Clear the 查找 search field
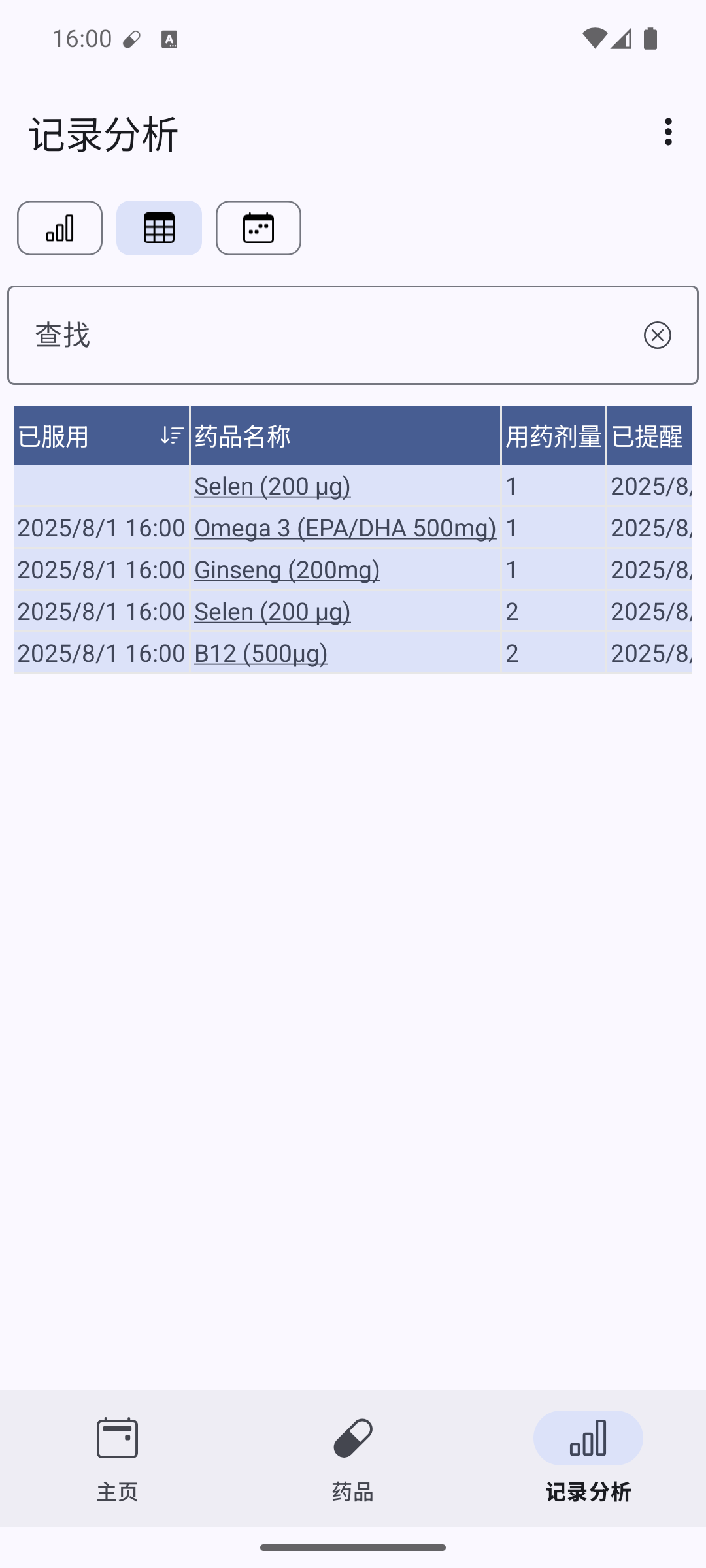The image size is (706, 1568). tap(657, 335)
